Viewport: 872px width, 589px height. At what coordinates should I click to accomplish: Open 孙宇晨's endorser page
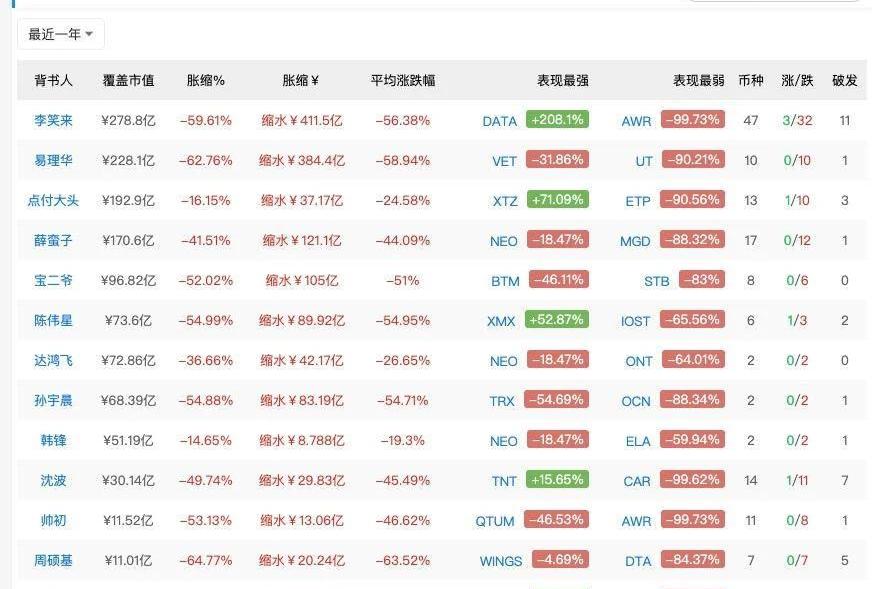tap(53, 400)
